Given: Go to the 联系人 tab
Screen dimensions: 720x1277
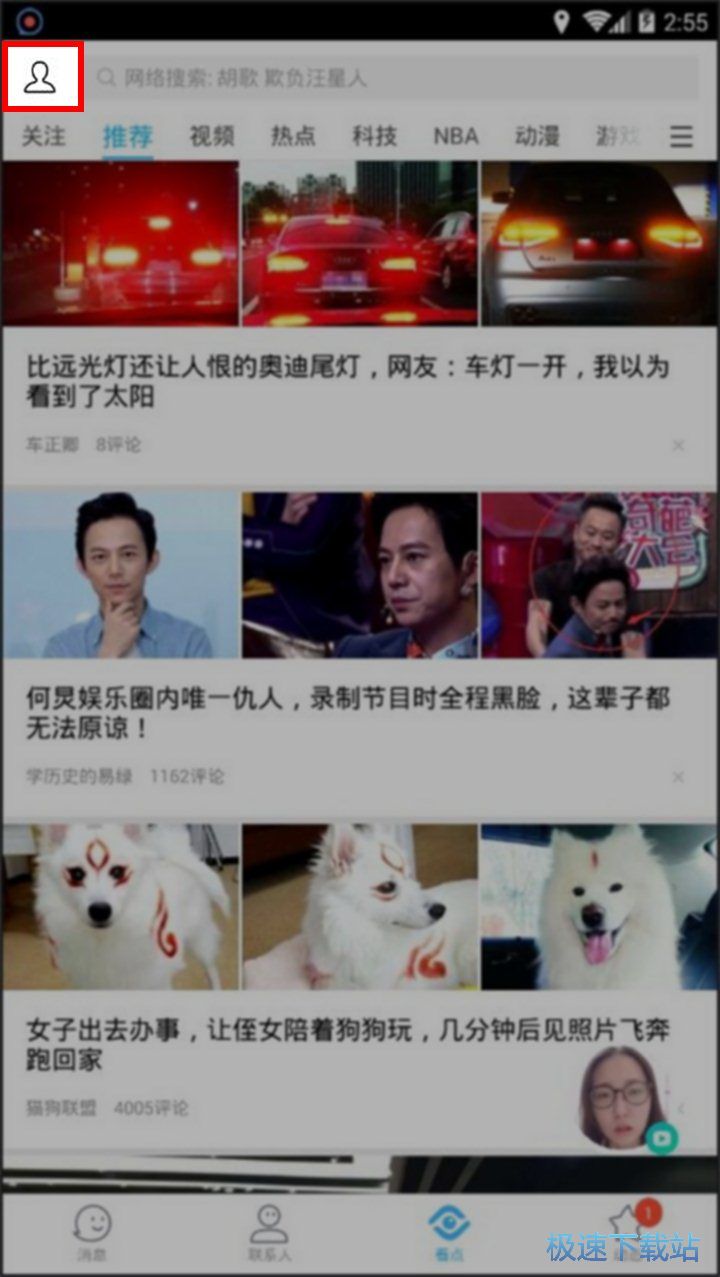Looking at the screenshot, I should pyautogui.click(x=269, y=1232).
